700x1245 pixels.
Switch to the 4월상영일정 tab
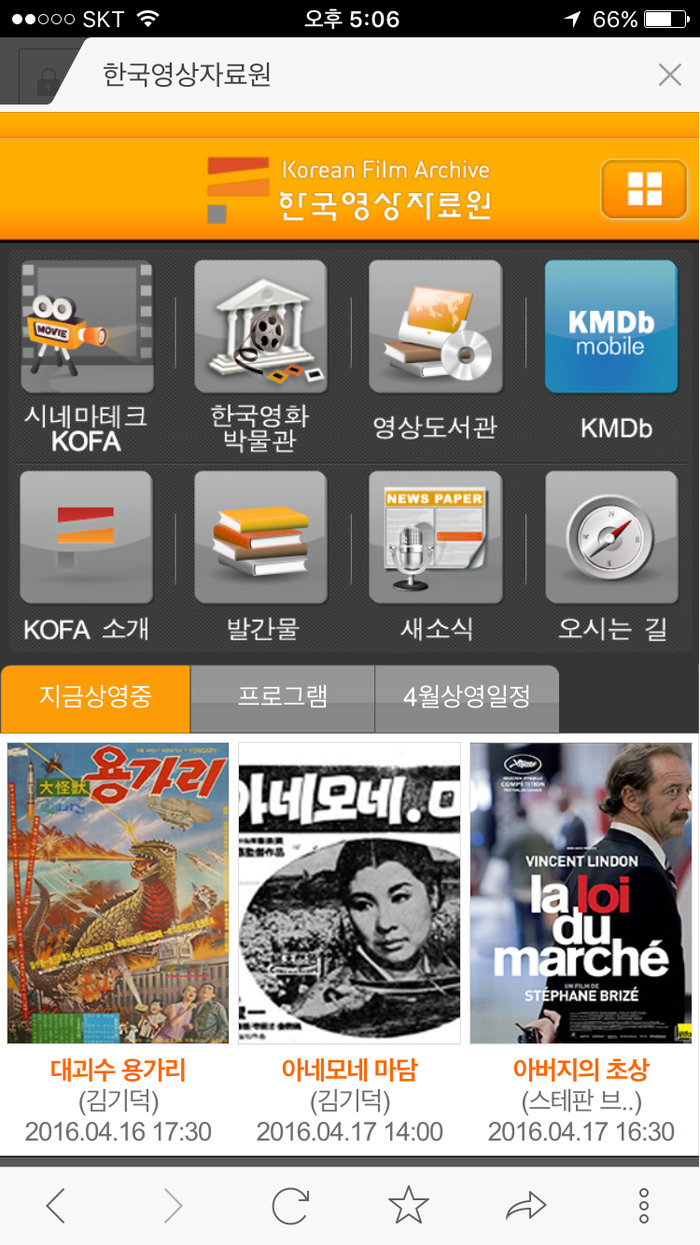[x=466, y=697]
